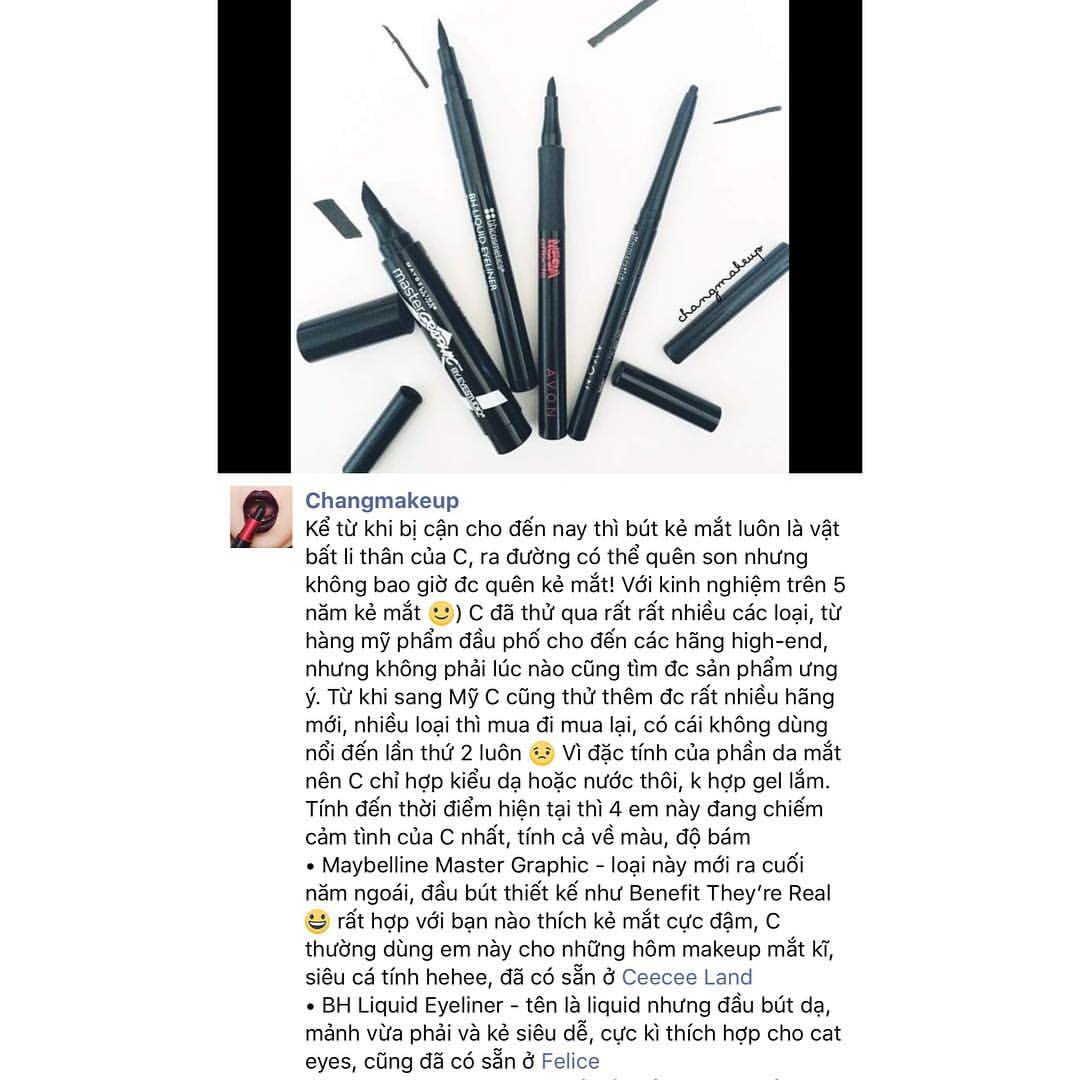The image size is (1080, 1080).
Task: Open the Ceecee Land link
Action: [686, 977]
